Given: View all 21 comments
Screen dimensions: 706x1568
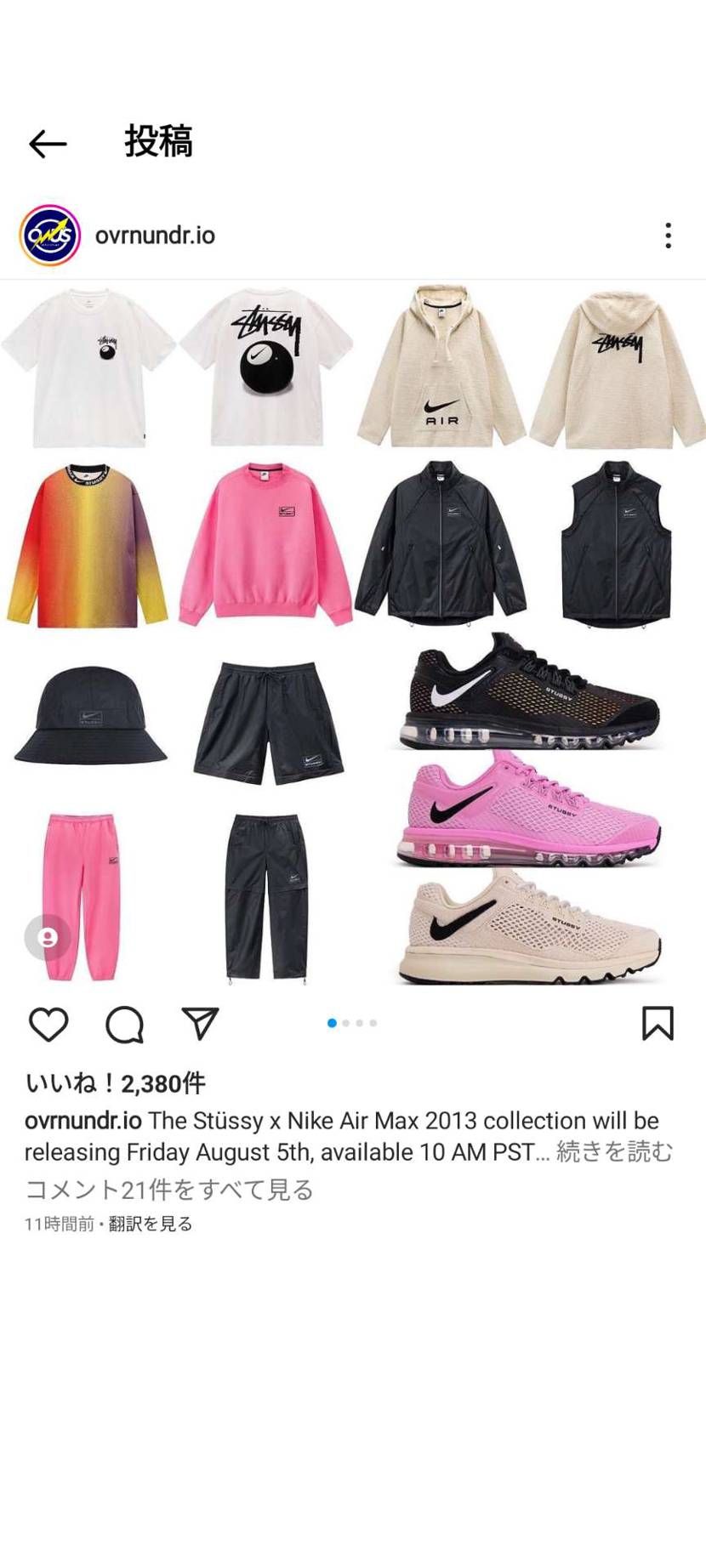Looking at the screenshot, I should tap(169, 1190).
